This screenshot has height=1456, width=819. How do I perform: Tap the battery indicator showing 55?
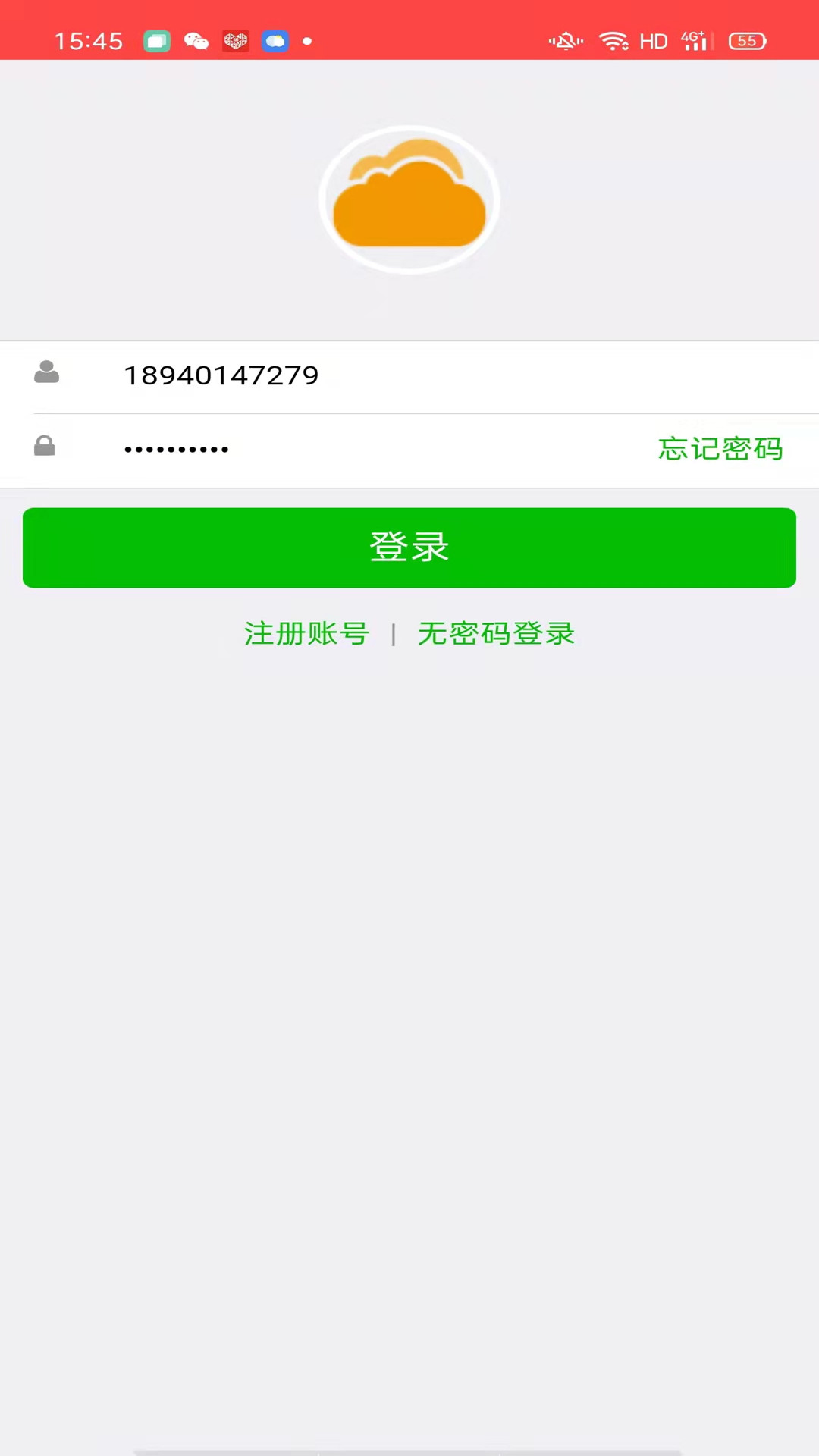tap(747, 41)
